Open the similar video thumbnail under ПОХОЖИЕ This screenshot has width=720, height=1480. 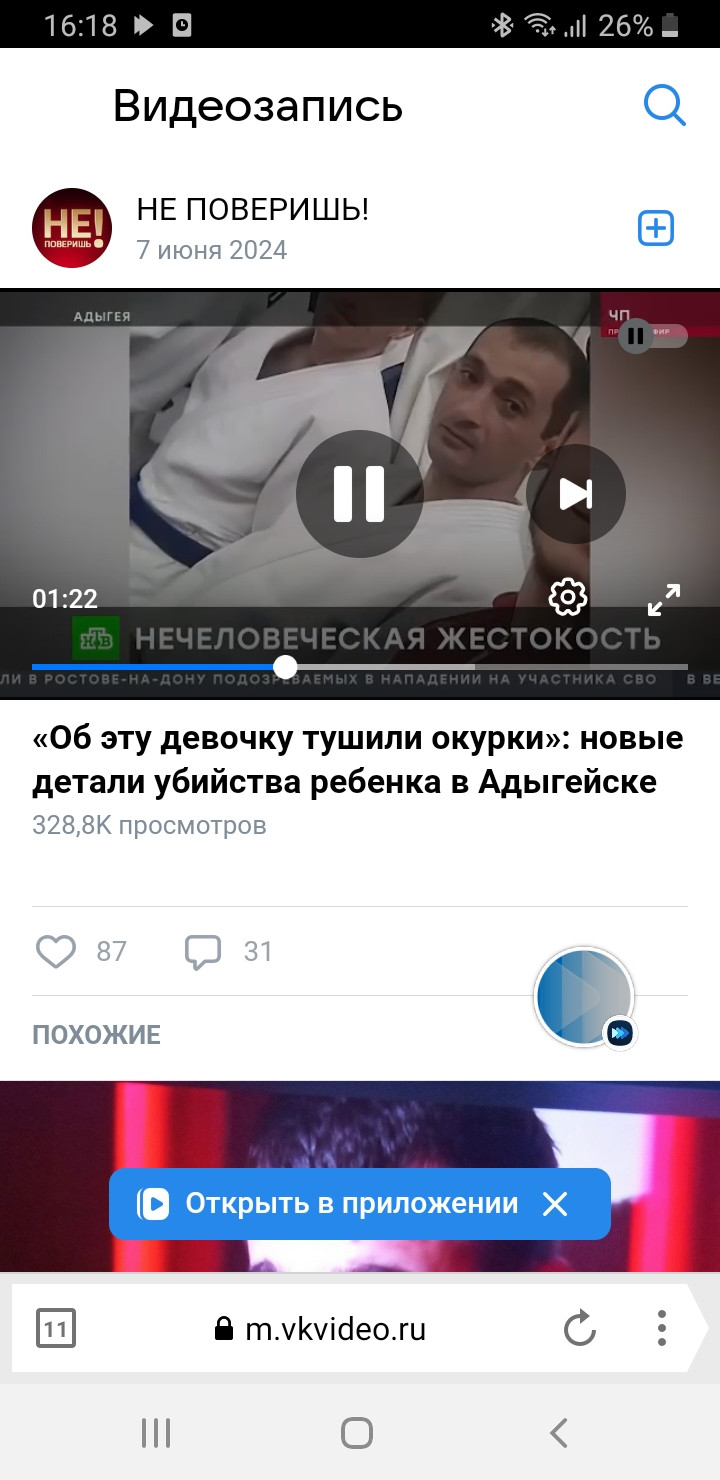[x=360, y=1176]
